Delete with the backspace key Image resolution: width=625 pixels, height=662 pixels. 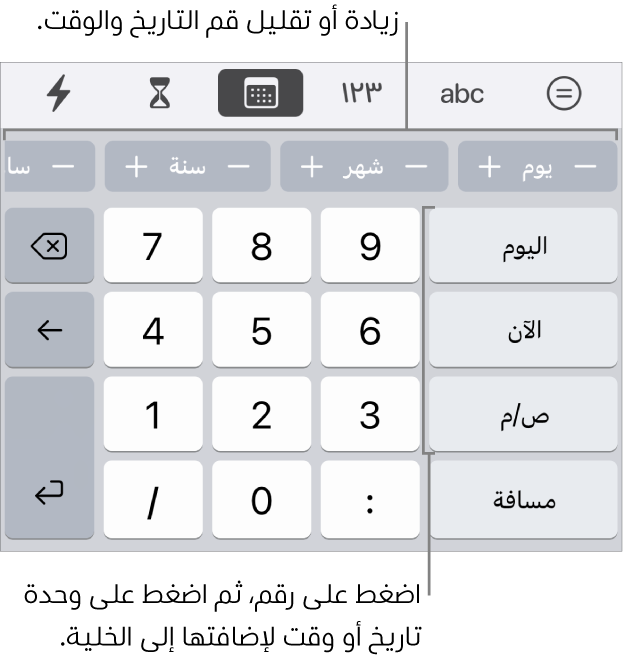pos(50,247)
